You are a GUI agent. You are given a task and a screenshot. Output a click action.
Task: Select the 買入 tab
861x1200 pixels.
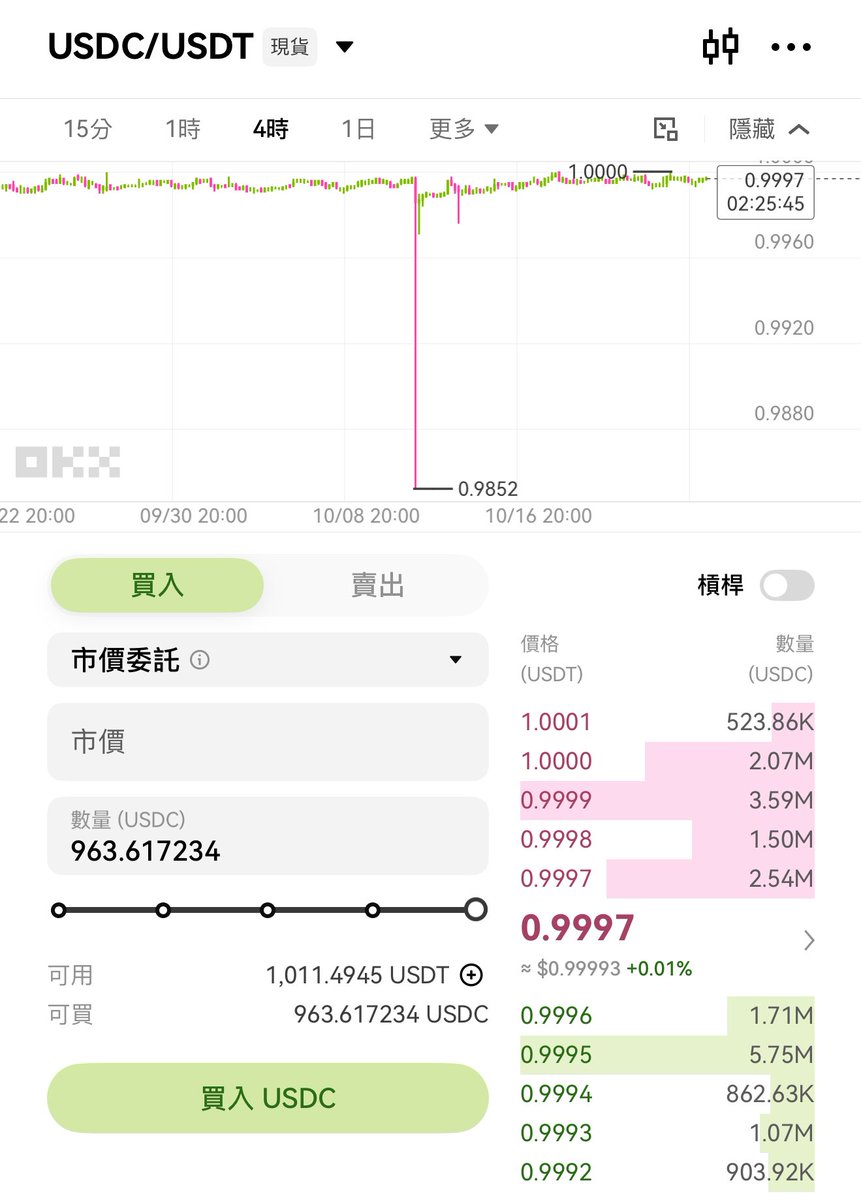[x=157, y=585]
